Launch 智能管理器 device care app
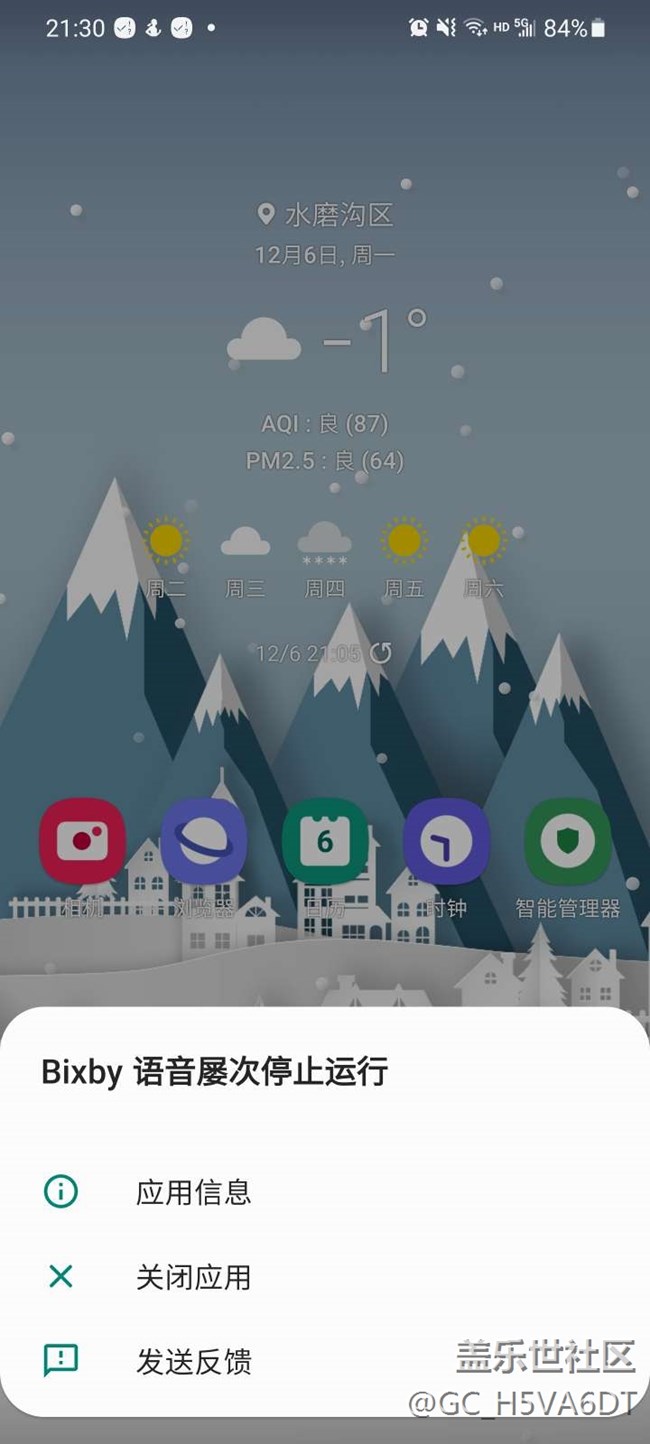Viewport: 650px width, 1444px height. tap(567, 842)
